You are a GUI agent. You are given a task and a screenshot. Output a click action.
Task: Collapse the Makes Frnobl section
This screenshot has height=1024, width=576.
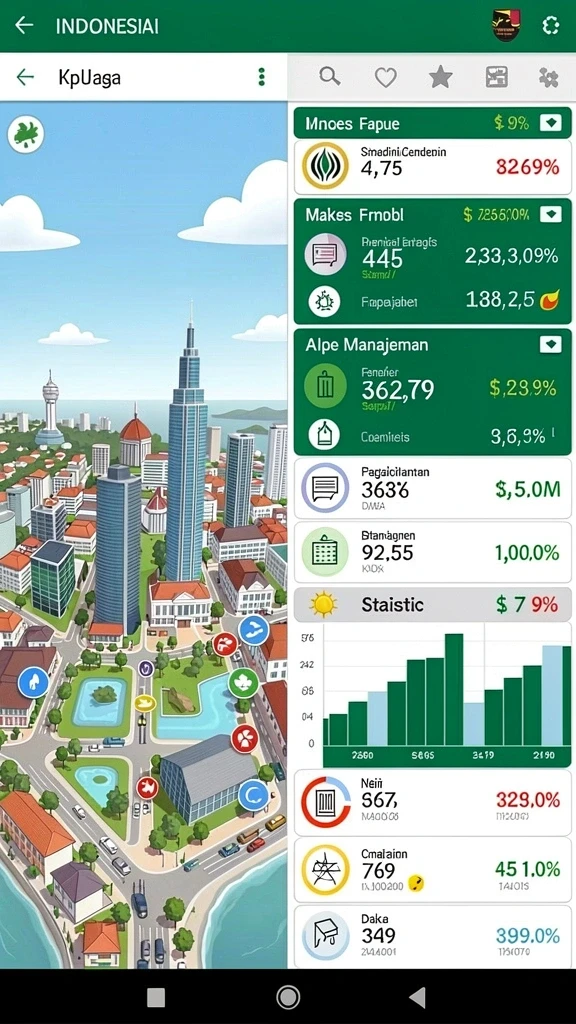point(551,214)
